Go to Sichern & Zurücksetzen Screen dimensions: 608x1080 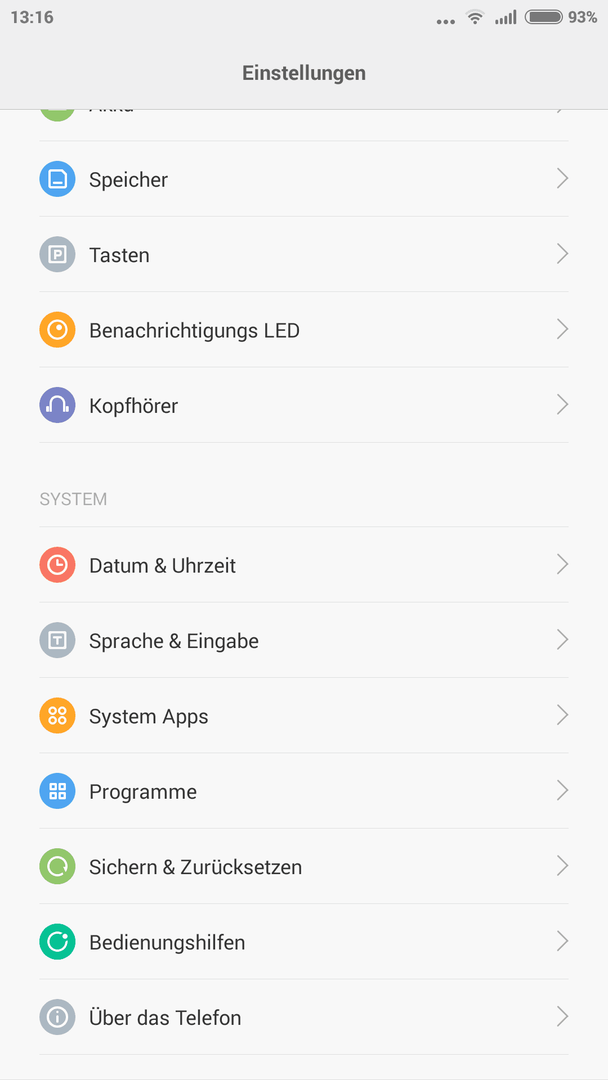304,866
